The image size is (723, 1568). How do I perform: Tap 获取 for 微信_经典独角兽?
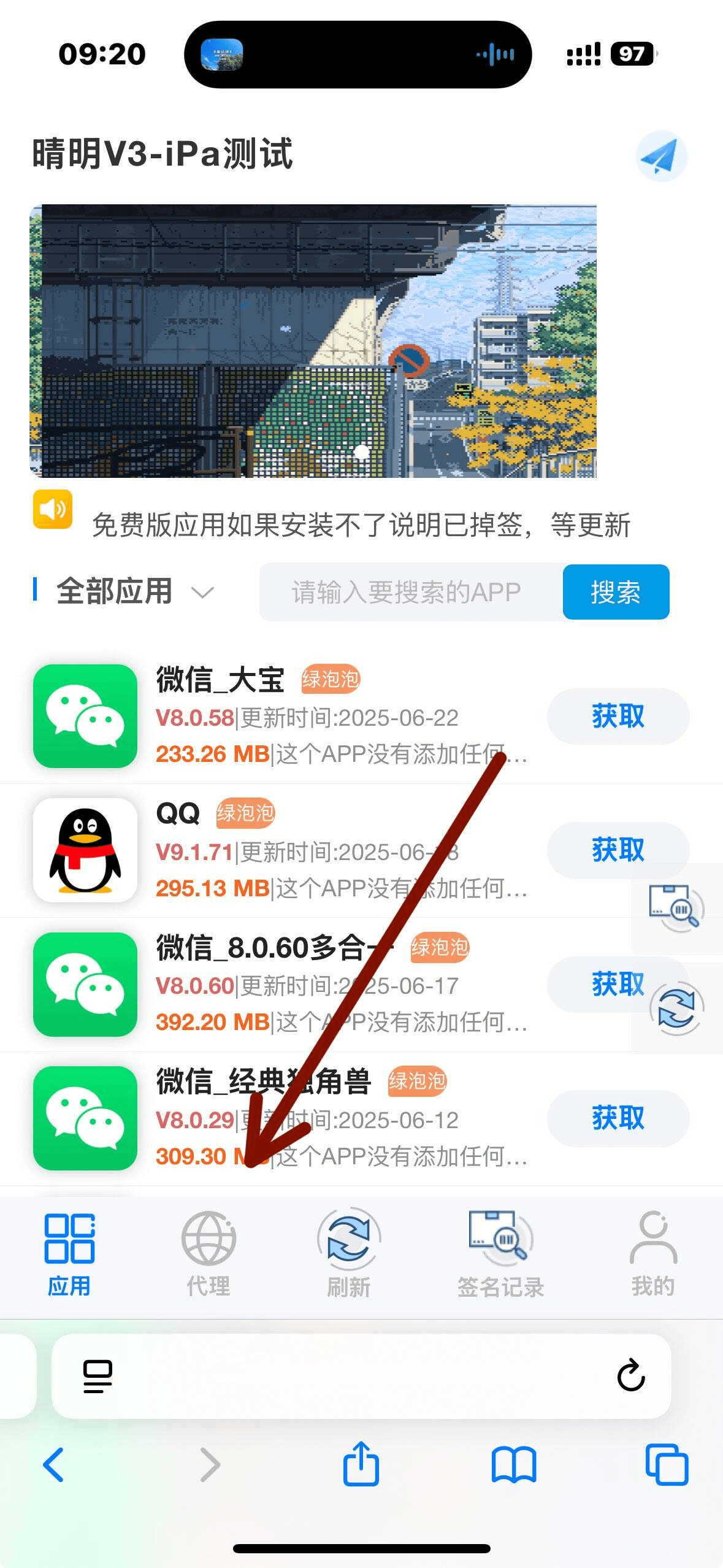coord(618,1118)
